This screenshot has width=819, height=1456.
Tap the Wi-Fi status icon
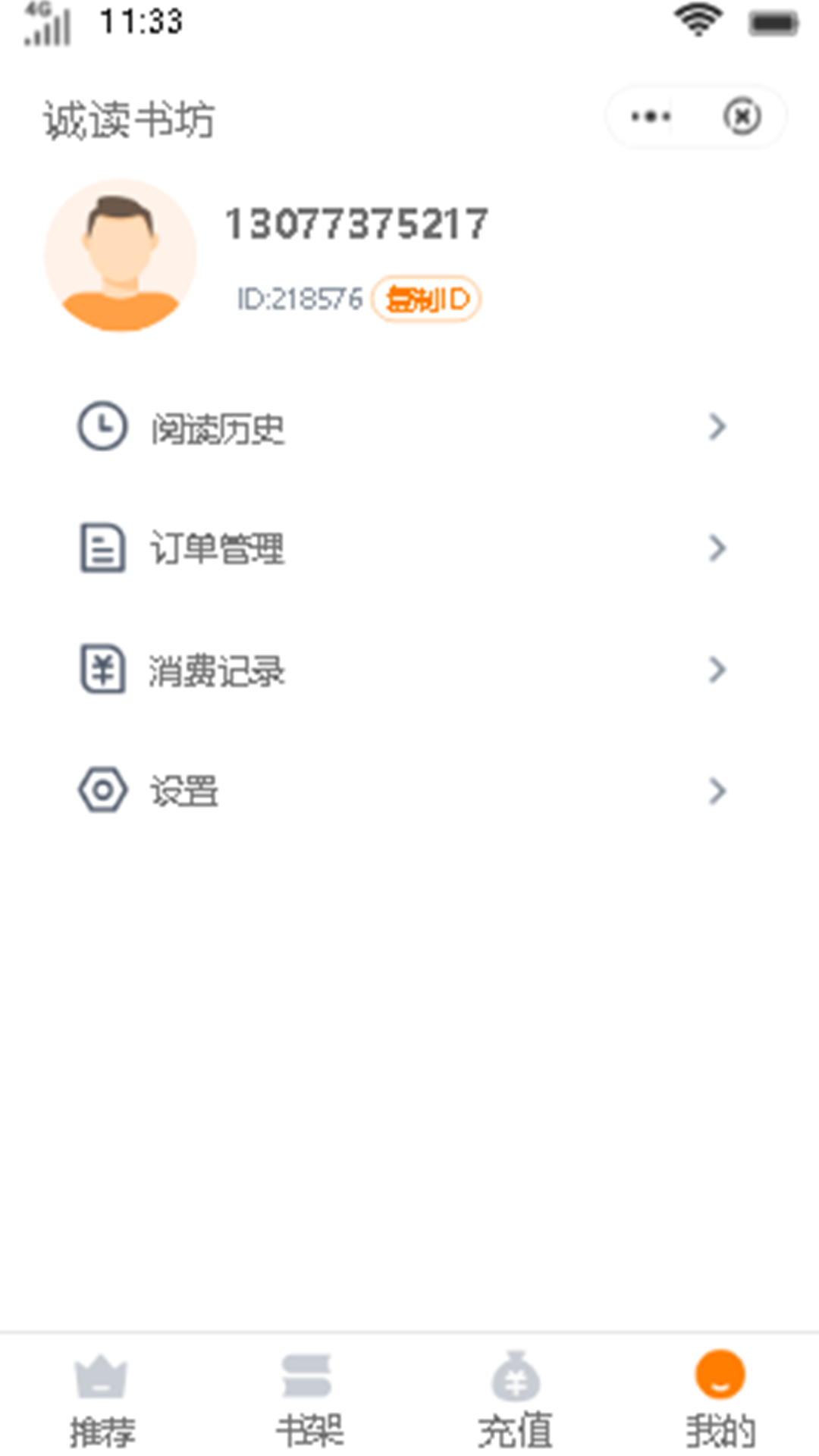tap(696, 20)
